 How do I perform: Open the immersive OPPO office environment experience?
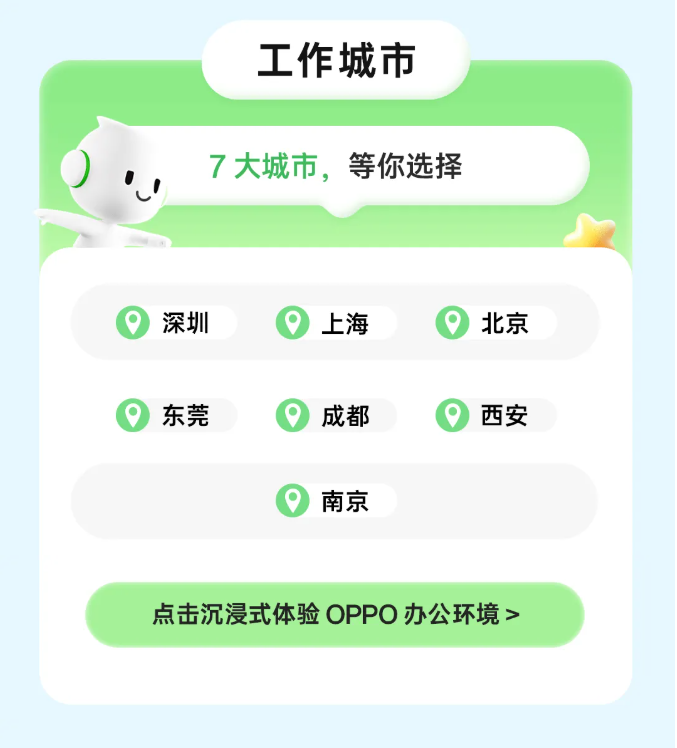[x=335, y=614]
